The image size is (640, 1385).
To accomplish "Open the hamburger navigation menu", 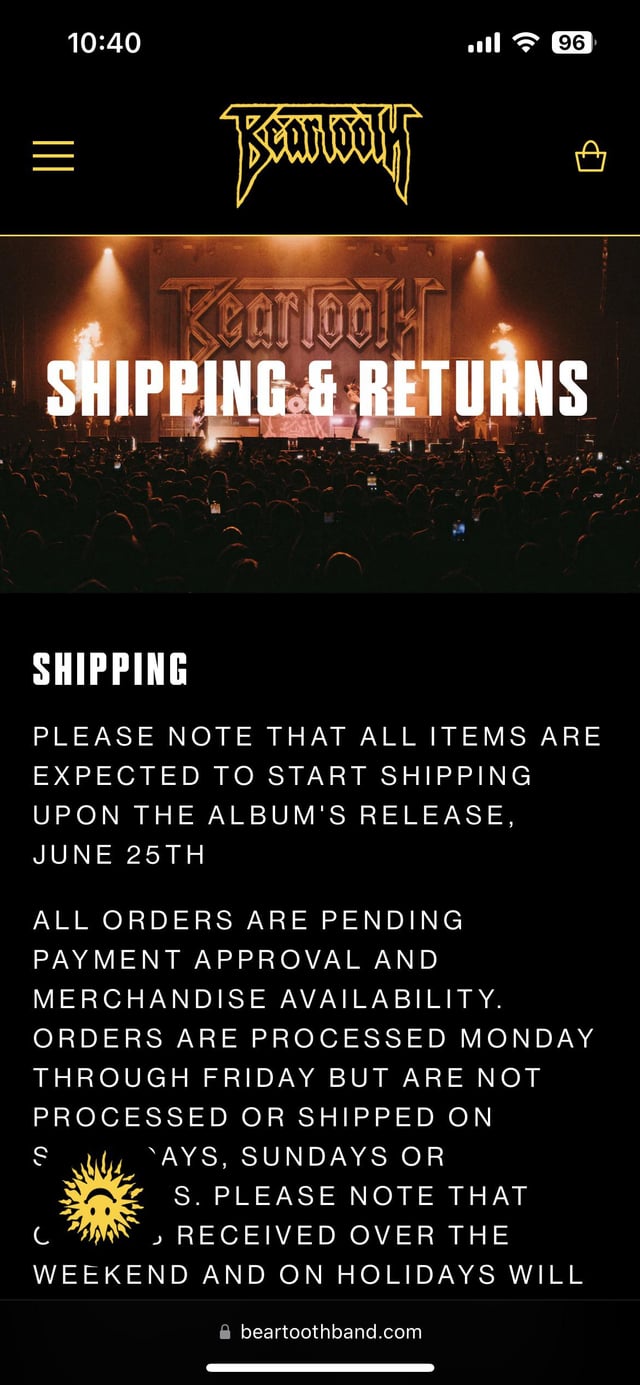I will click(x=53, y=156).
